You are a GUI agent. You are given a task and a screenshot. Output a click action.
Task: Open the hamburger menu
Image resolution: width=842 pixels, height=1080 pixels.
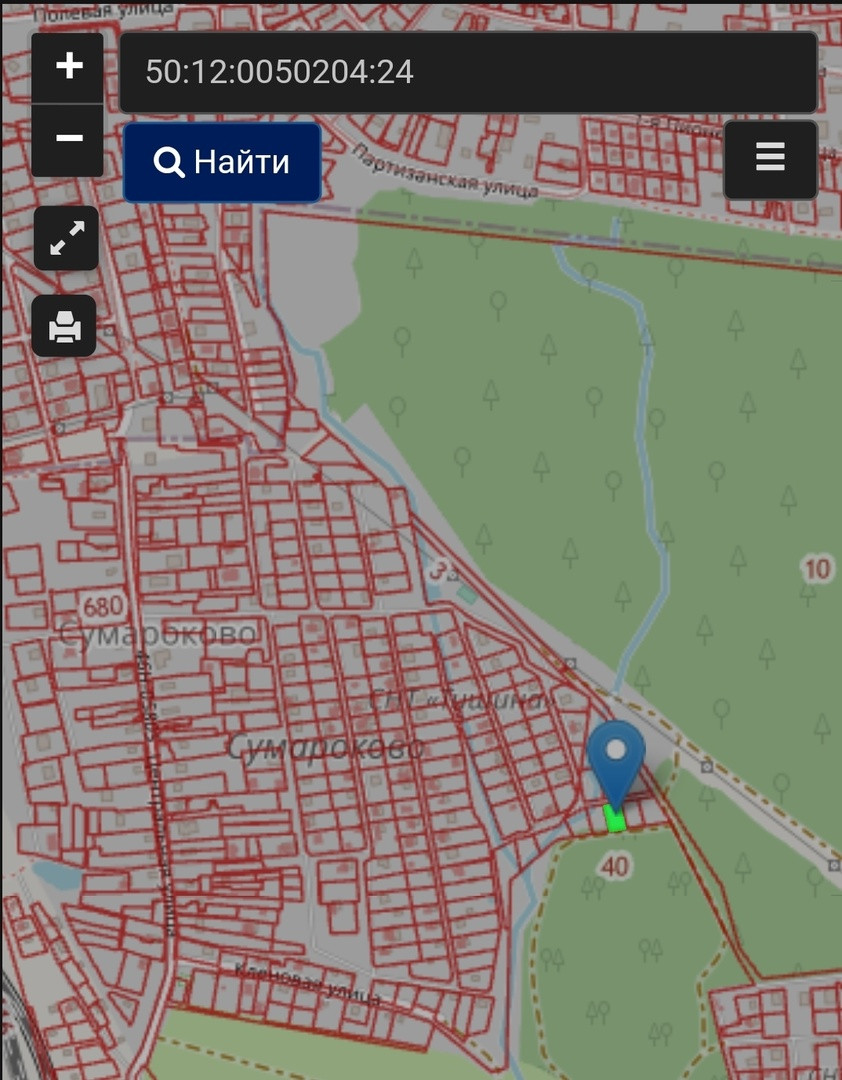pos(770,158)
